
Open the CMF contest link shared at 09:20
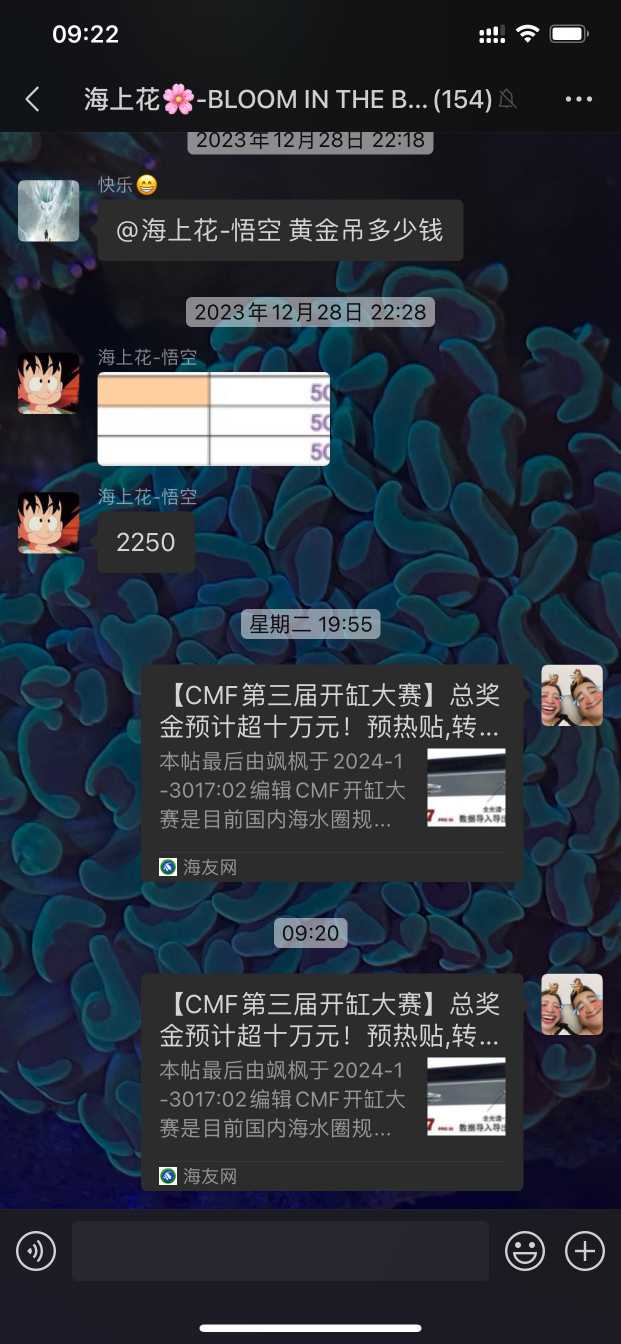point(331,1081)
